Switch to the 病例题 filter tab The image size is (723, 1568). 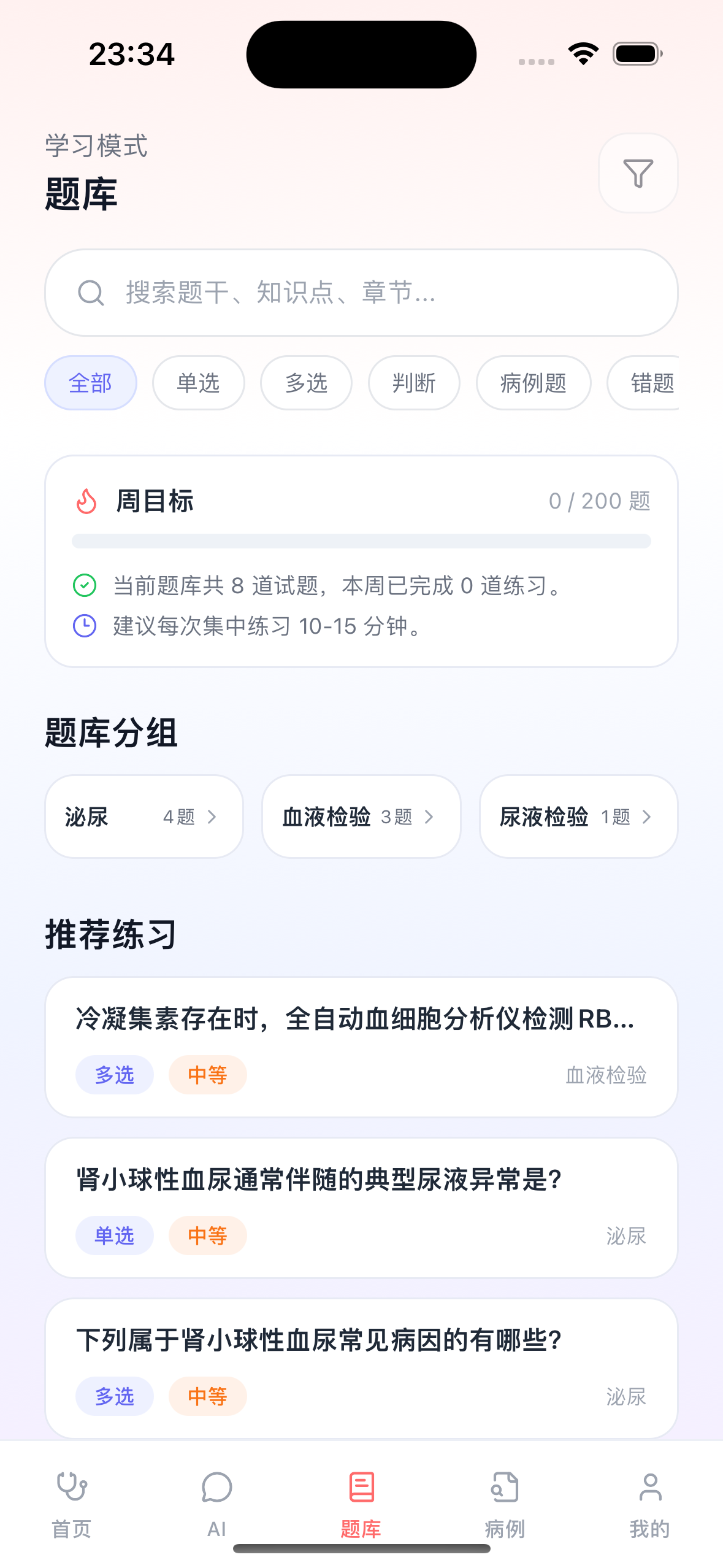pyautogui.click(x=532, y=382)
